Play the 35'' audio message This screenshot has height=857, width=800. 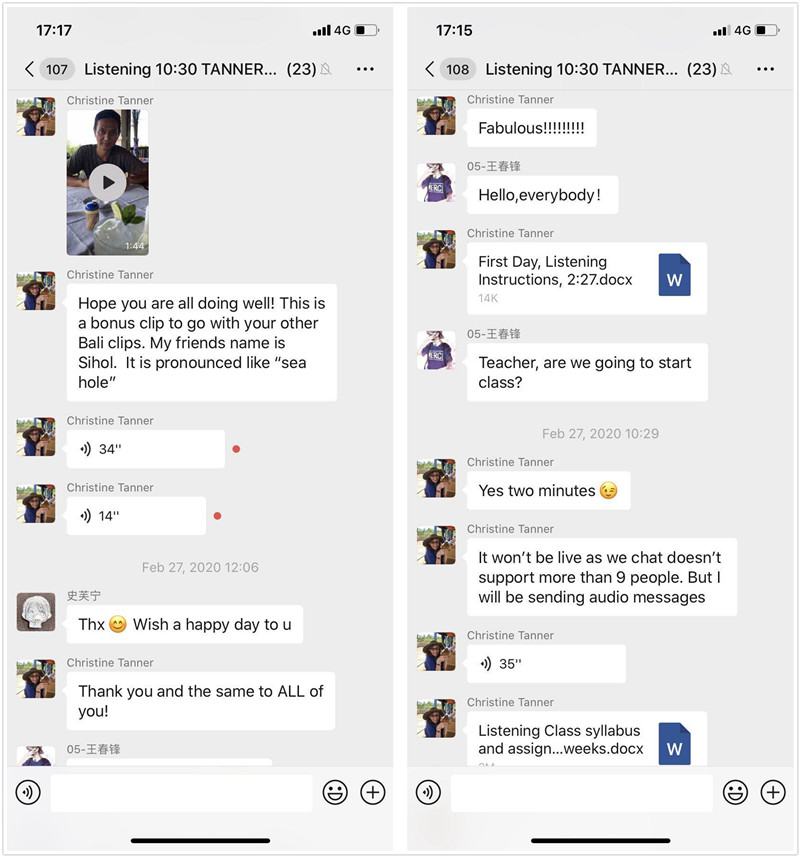[x=545, y=664]
